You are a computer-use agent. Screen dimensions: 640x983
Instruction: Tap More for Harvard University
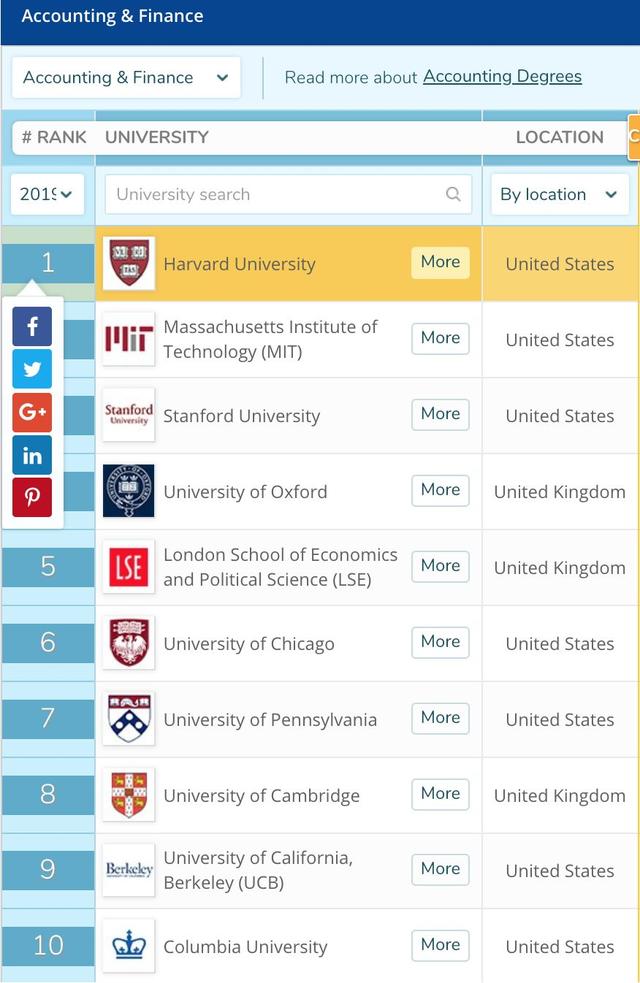point(440,262)
